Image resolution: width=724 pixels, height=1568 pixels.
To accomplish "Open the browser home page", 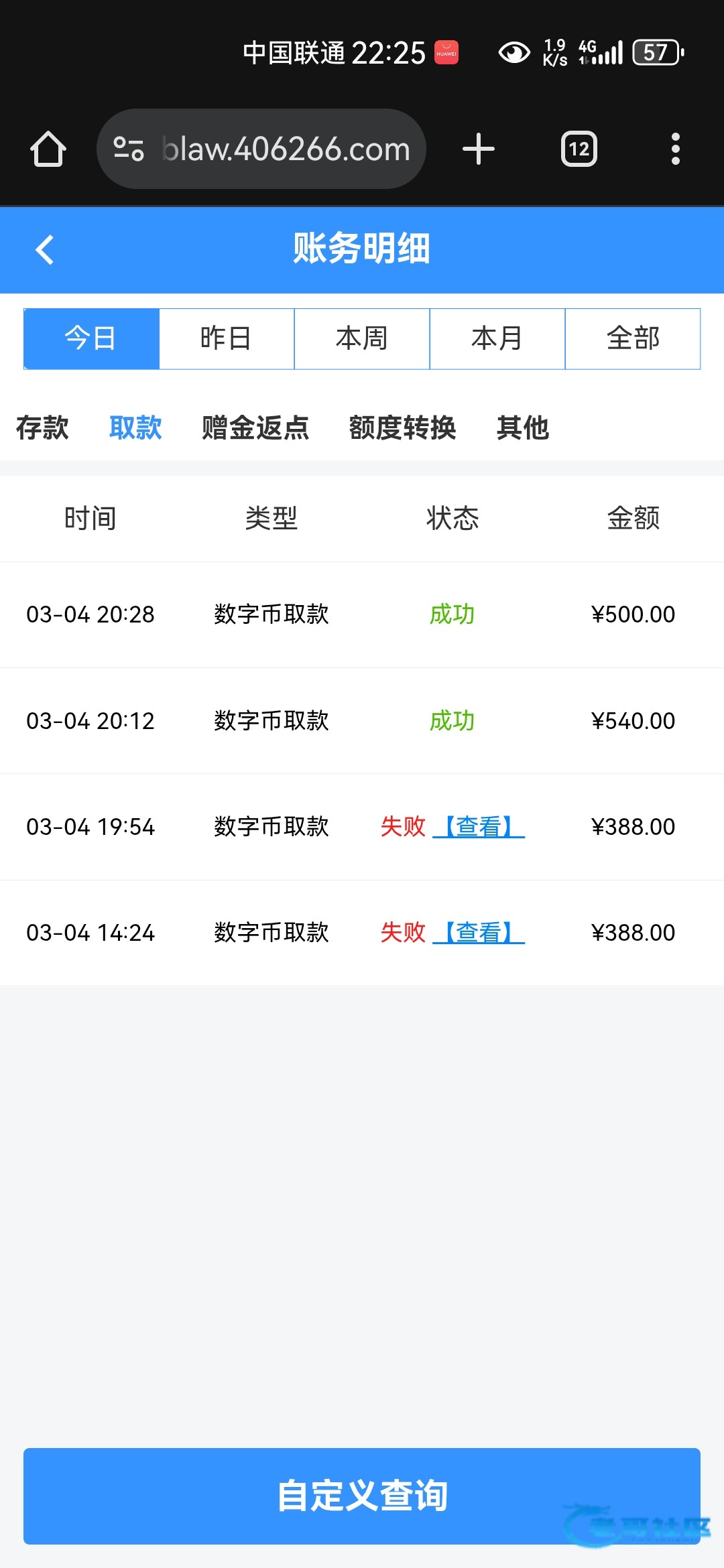I will 48,149.
